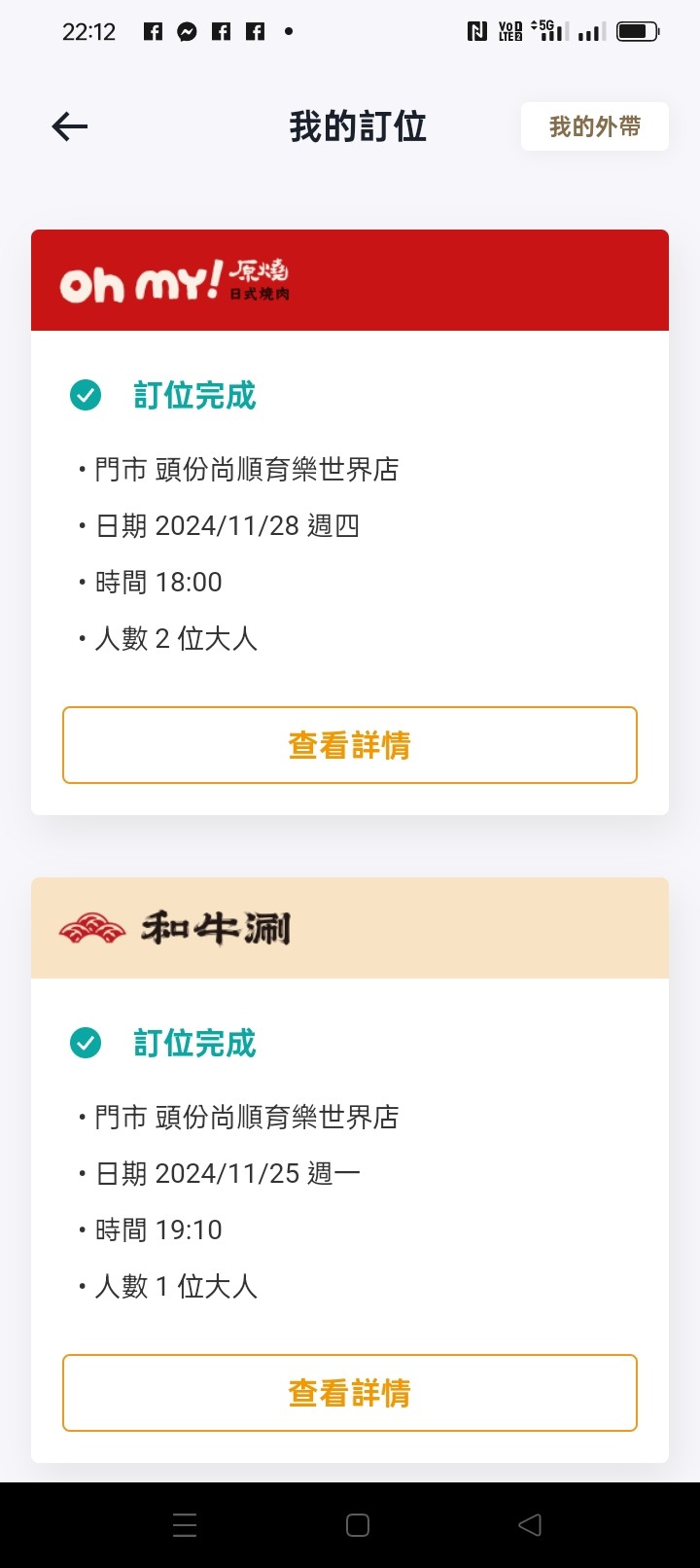700x1568 pixels.
Task: View details of 和牛涮 reservation
Action: [x=350, y=1393]
